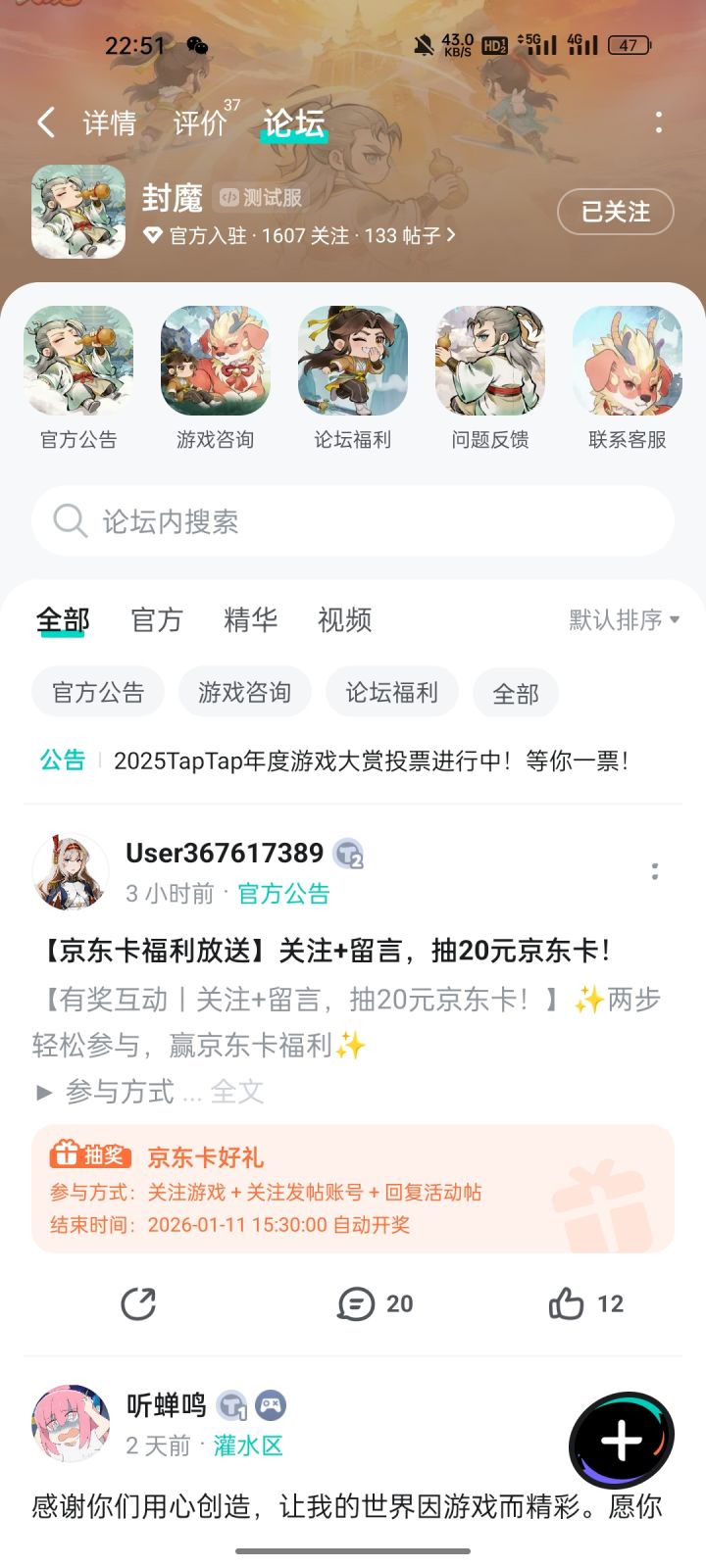Toggle follow status via 已关注 button
Viewport: 706px width, 1568px height.
pyautogui.click(x=615, y=212)
